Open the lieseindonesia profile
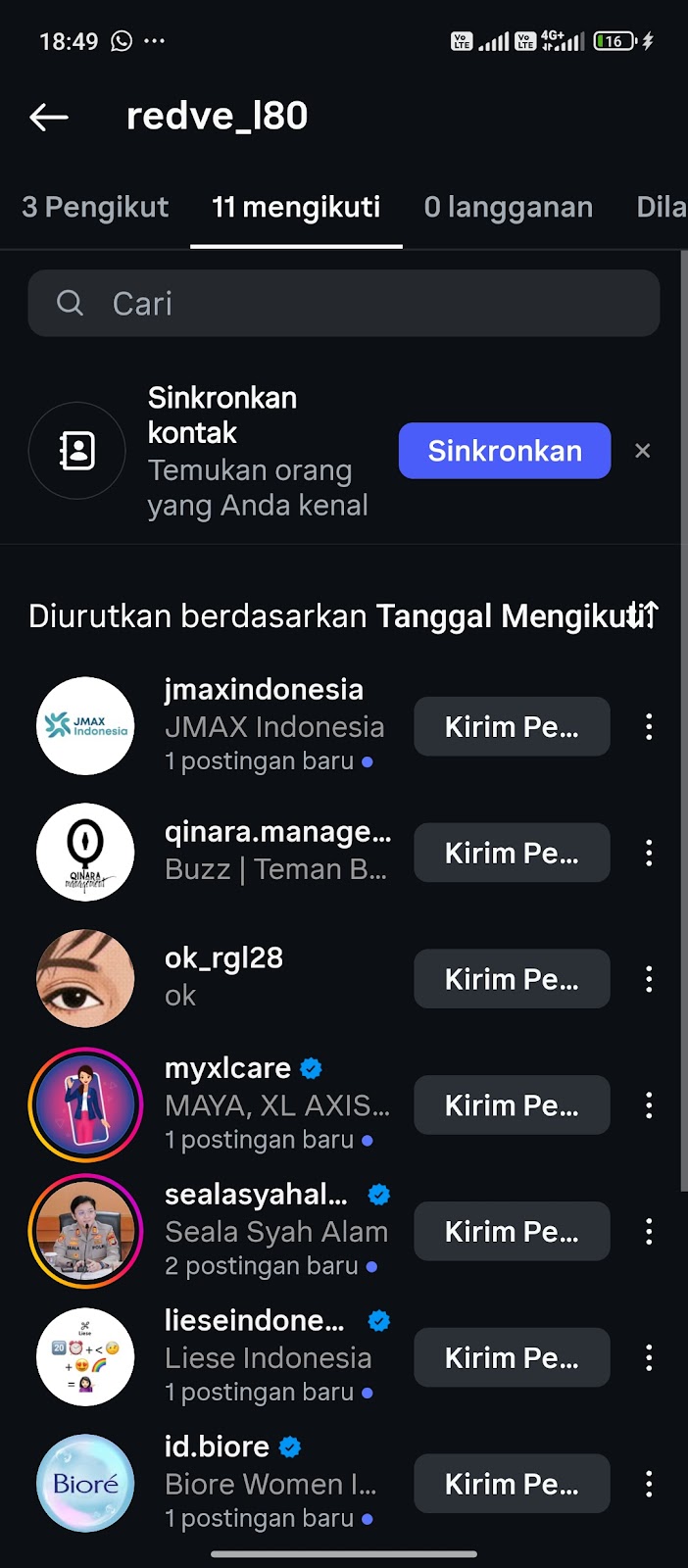The width and height of the screenshot is (688, 1568). point(255,1321)
